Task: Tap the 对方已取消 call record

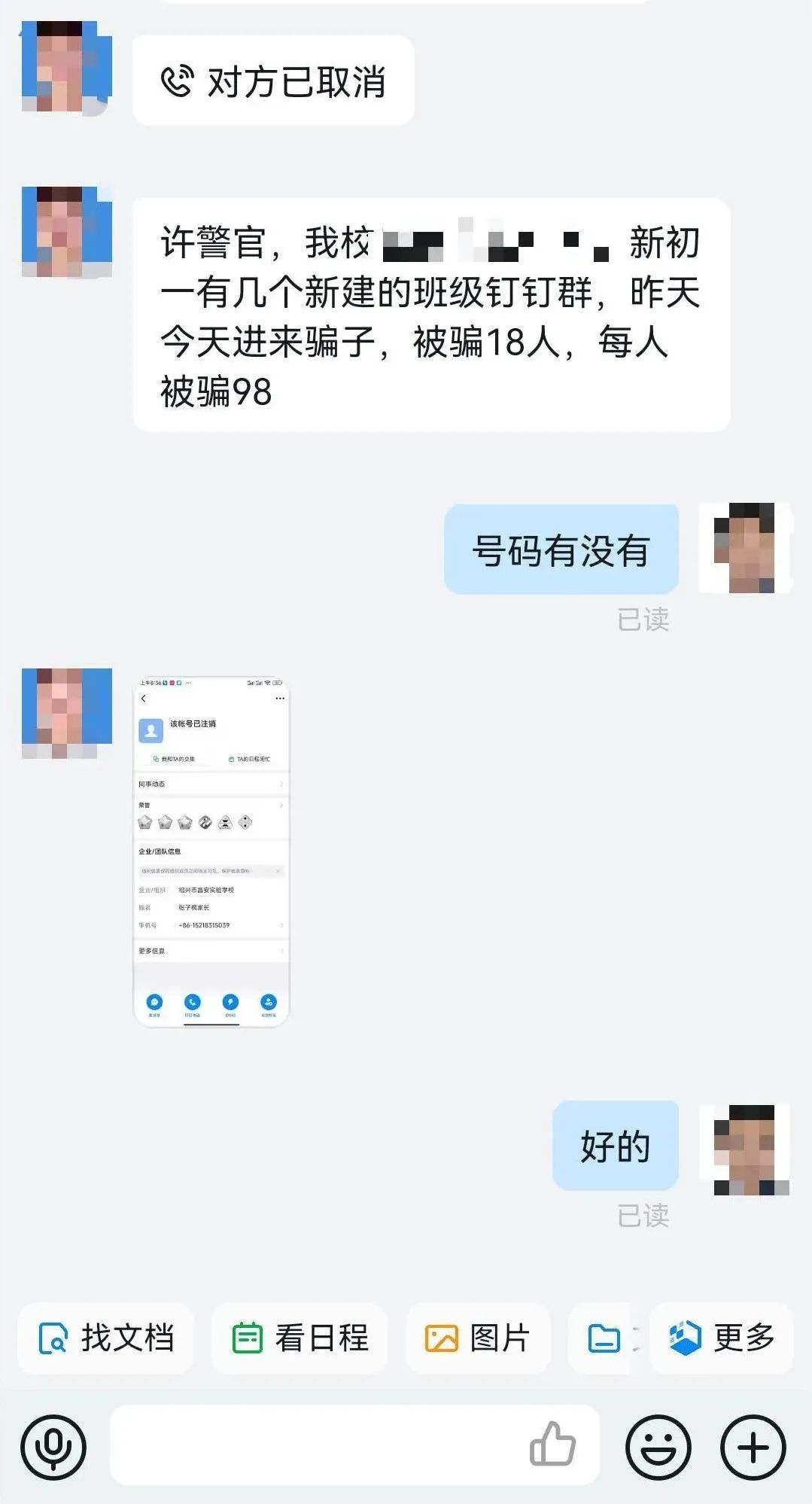Action: (273, 81)
